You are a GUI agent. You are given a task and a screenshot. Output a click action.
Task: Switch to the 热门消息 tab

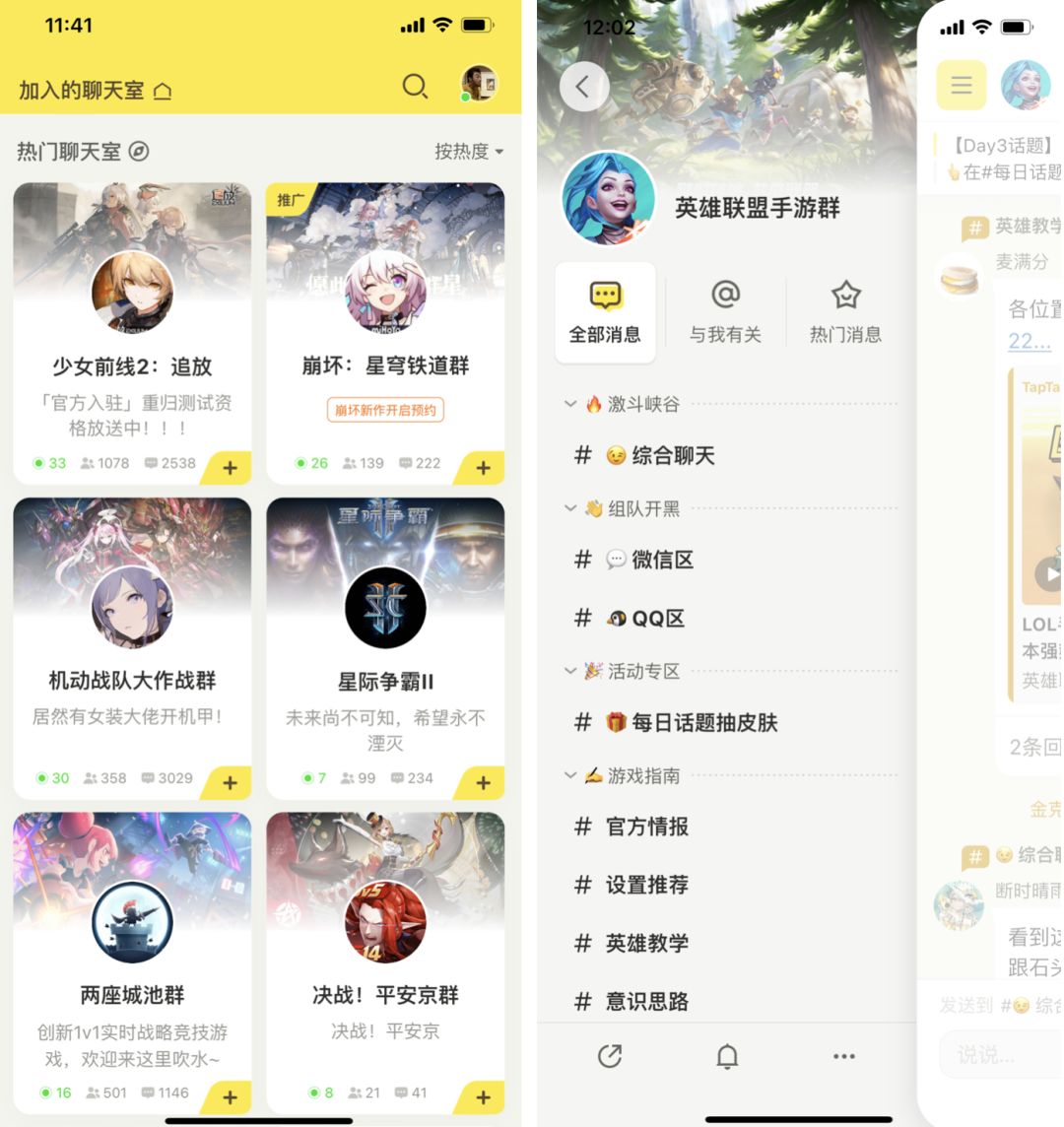pyautogui.click(x=845, y=311)
